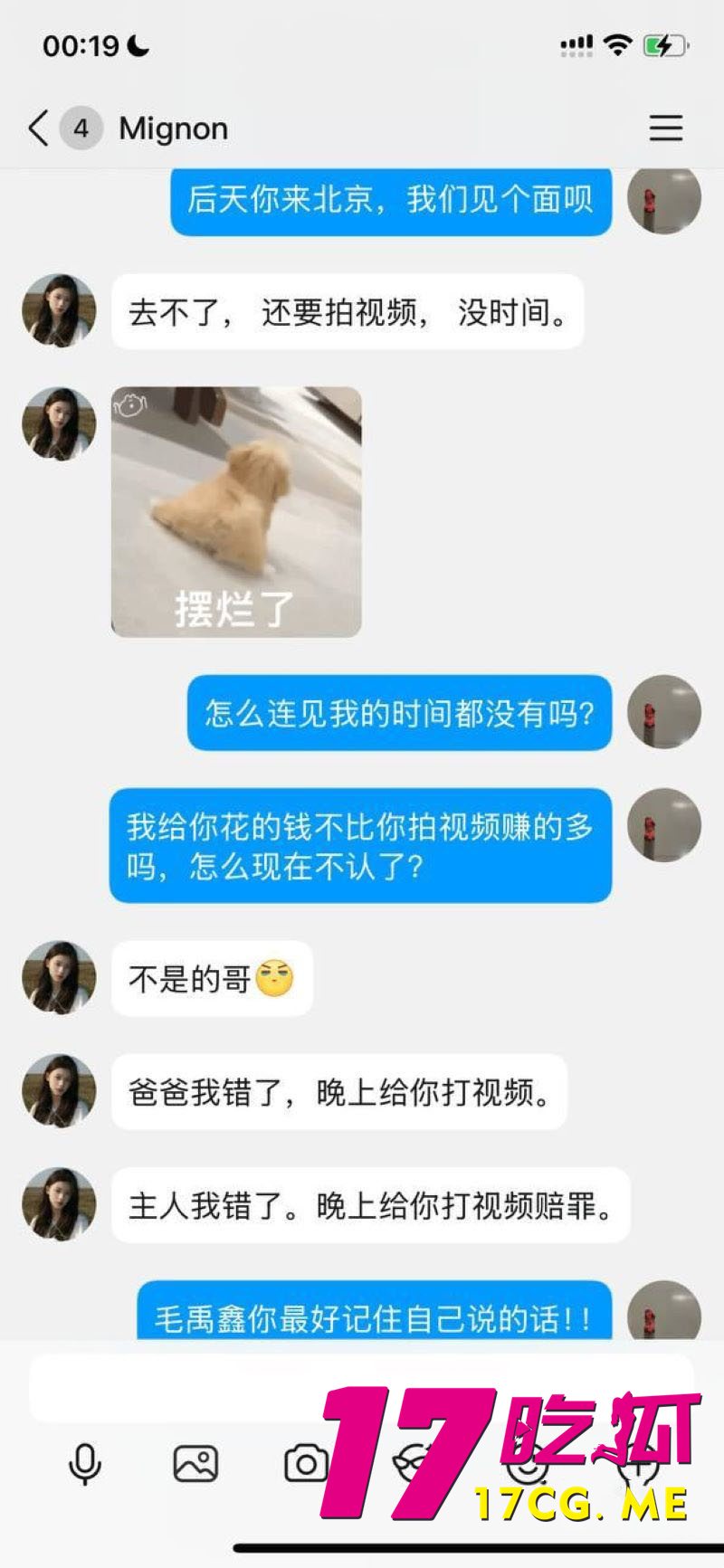
Task: Launch the camera icon in chat toolbar
Action: click(x=304, y=1461)
